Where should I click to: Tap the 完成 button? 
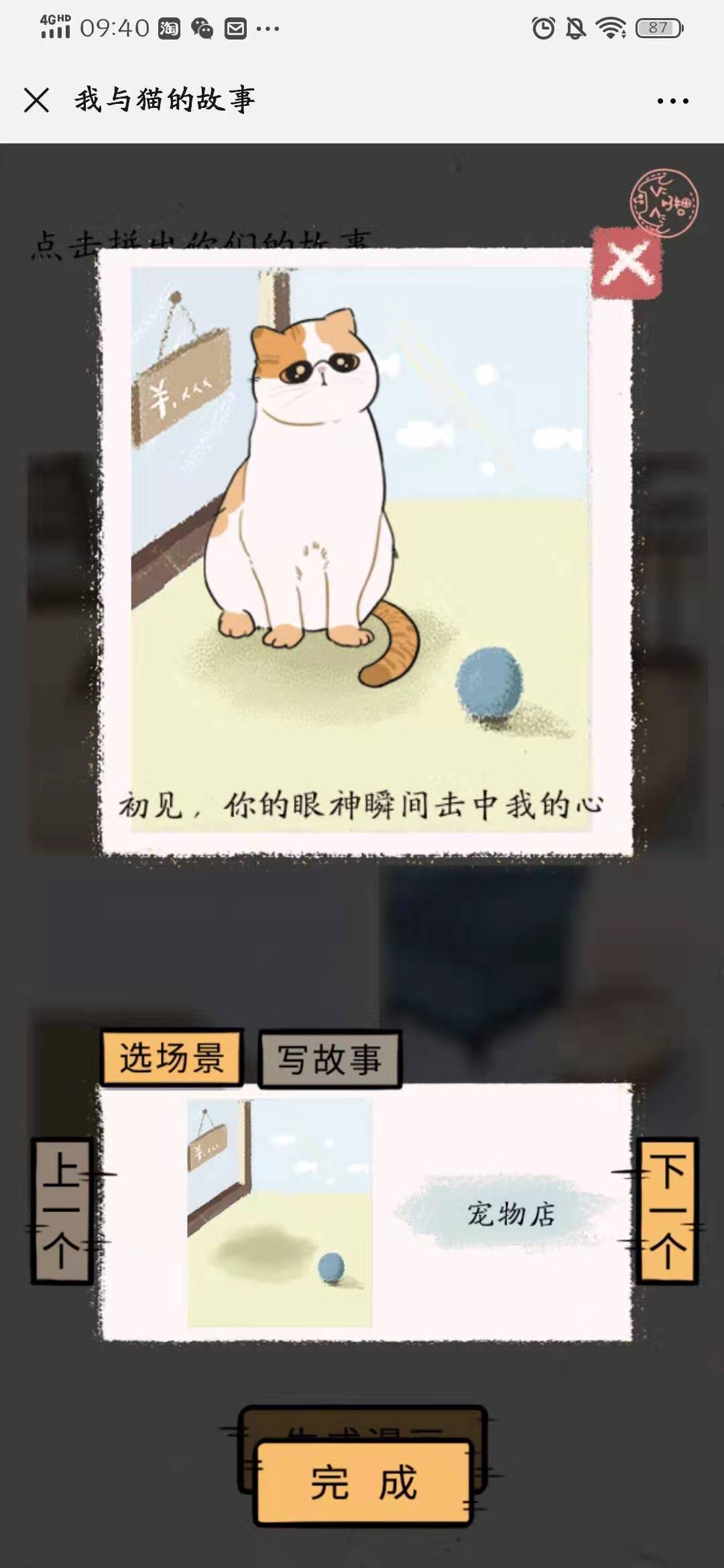point(363,1482)
